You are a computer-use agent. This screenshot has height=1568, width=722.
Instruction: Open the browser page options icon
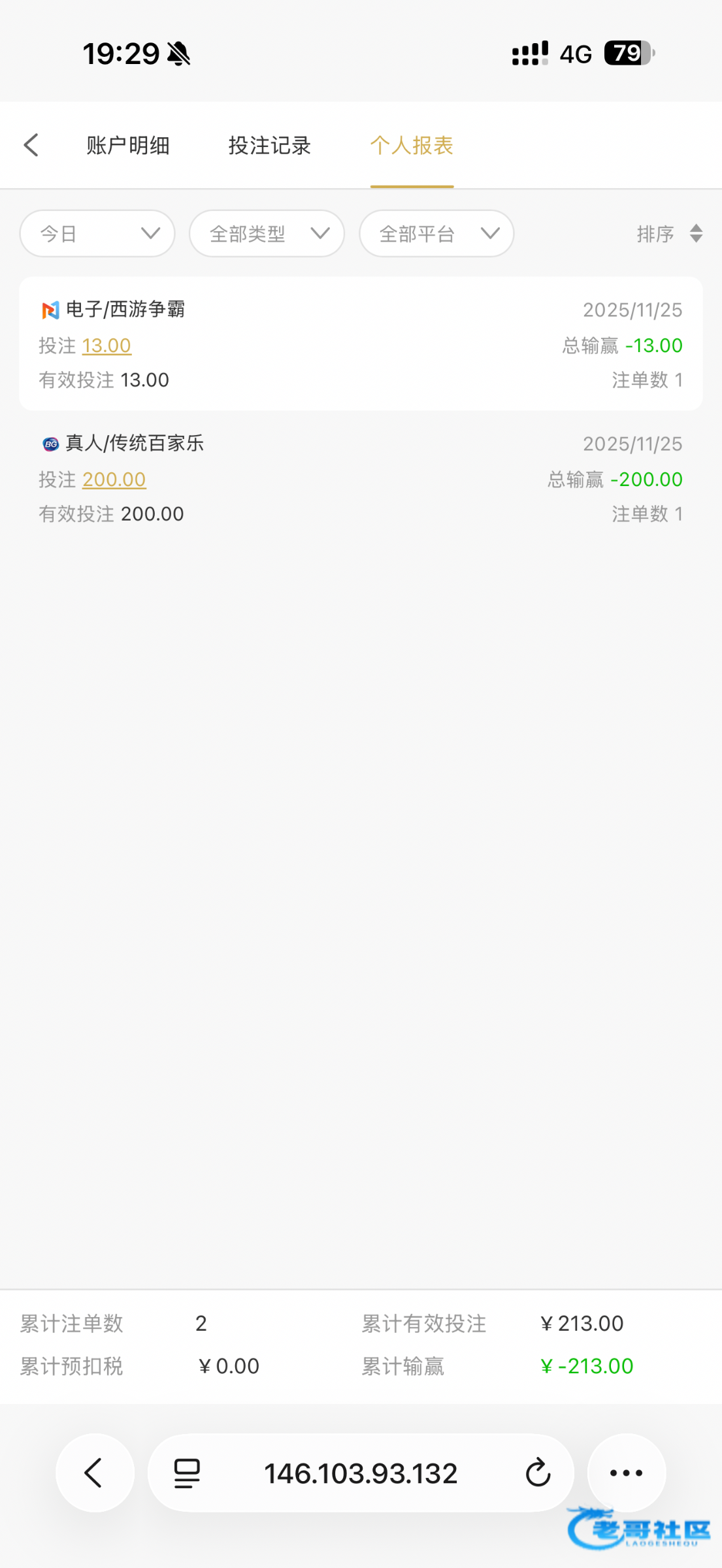(x=187, y=1473)
